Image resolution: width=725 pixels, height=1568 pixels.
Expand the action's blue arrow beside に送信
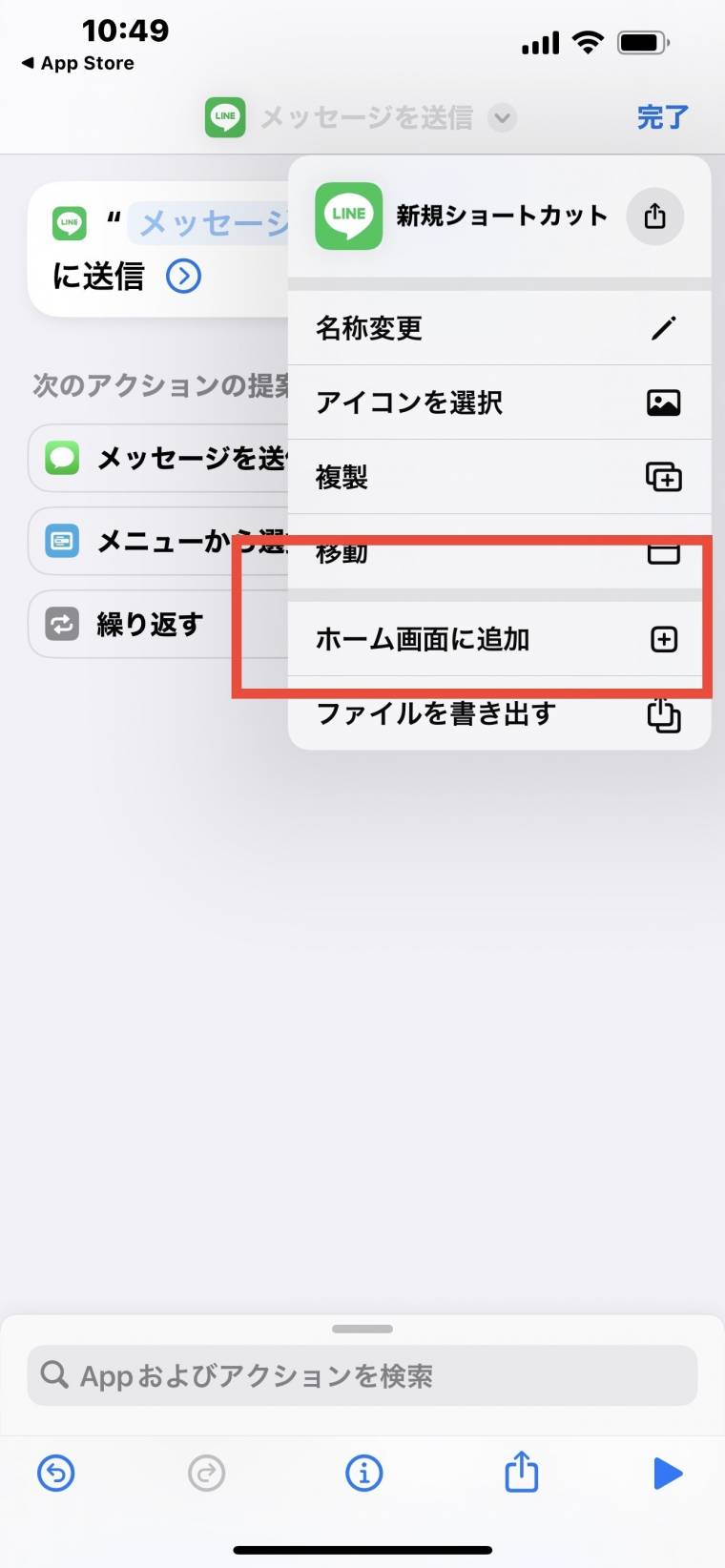click(x=183, y=277)
